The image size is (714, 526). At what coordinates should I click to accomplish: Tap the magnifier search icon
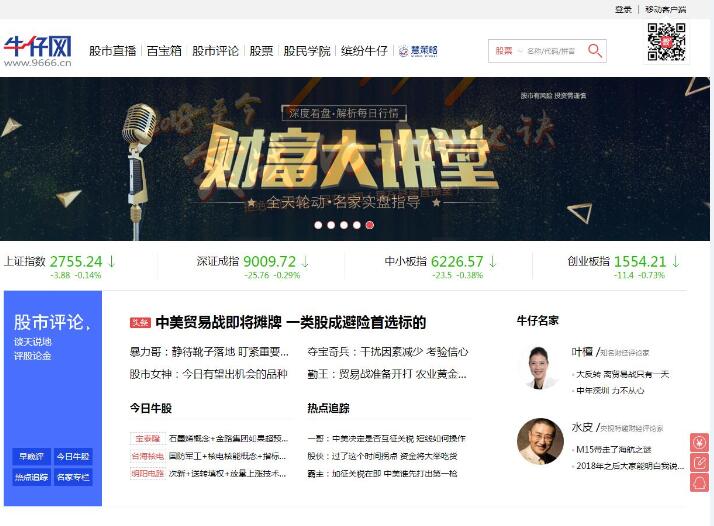click(x=595, y=50)
